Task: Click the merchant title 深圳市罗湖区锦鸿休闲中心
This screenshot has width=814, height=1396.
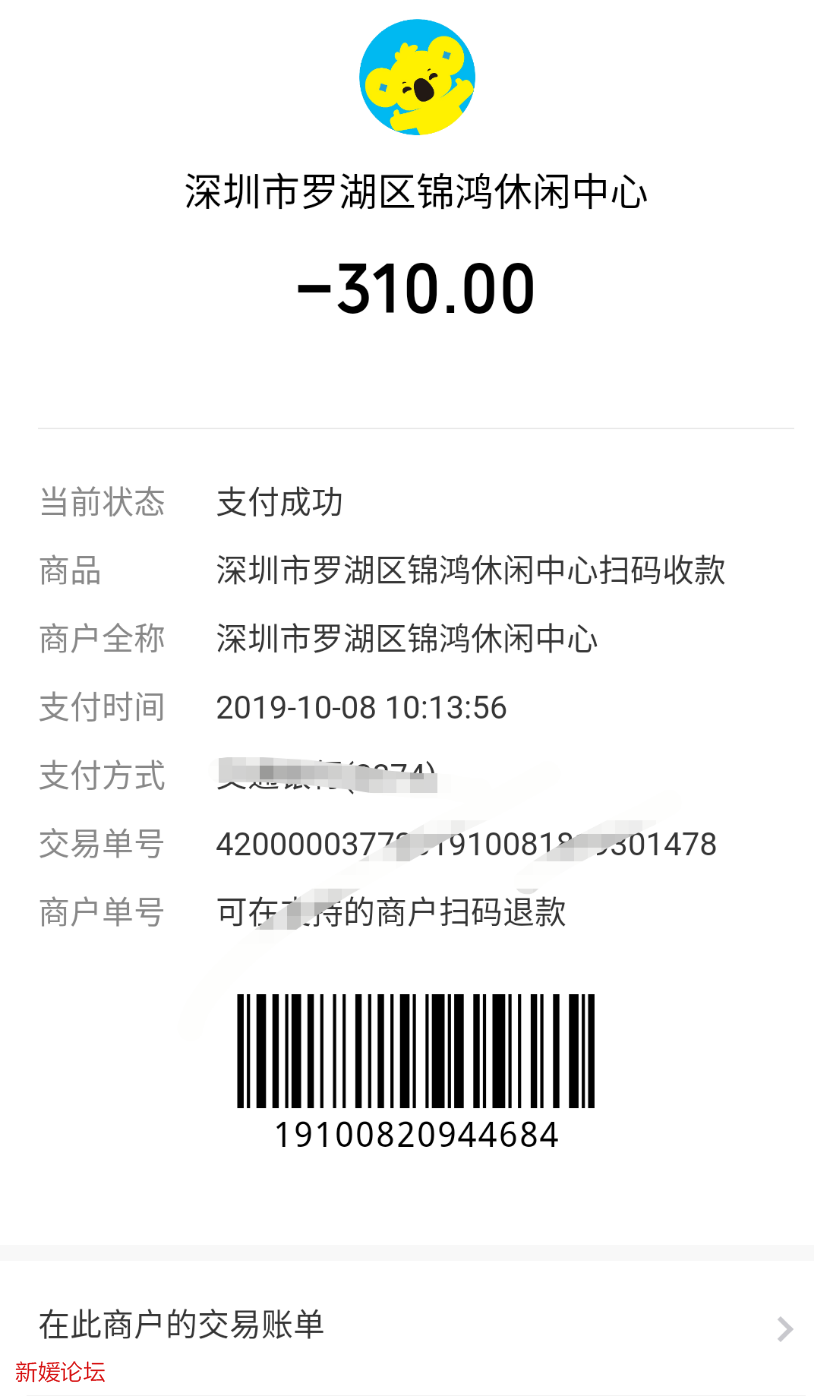Action: point(417,192)
